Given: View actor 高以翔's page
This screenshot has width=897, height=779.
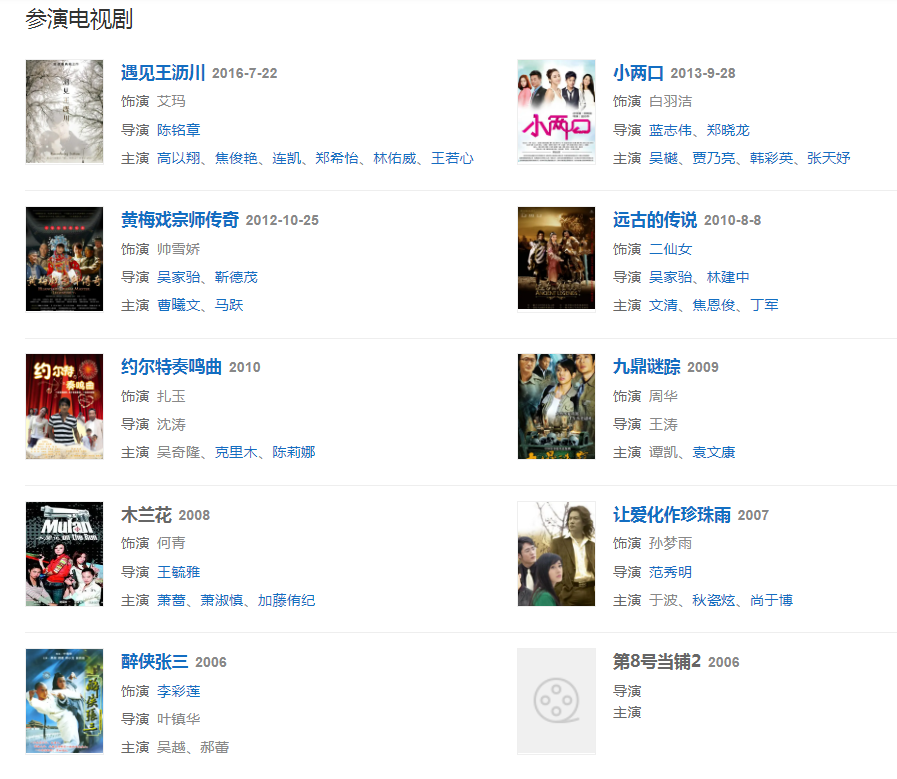Looking at the screenshot, I should [x=179, y=158].
